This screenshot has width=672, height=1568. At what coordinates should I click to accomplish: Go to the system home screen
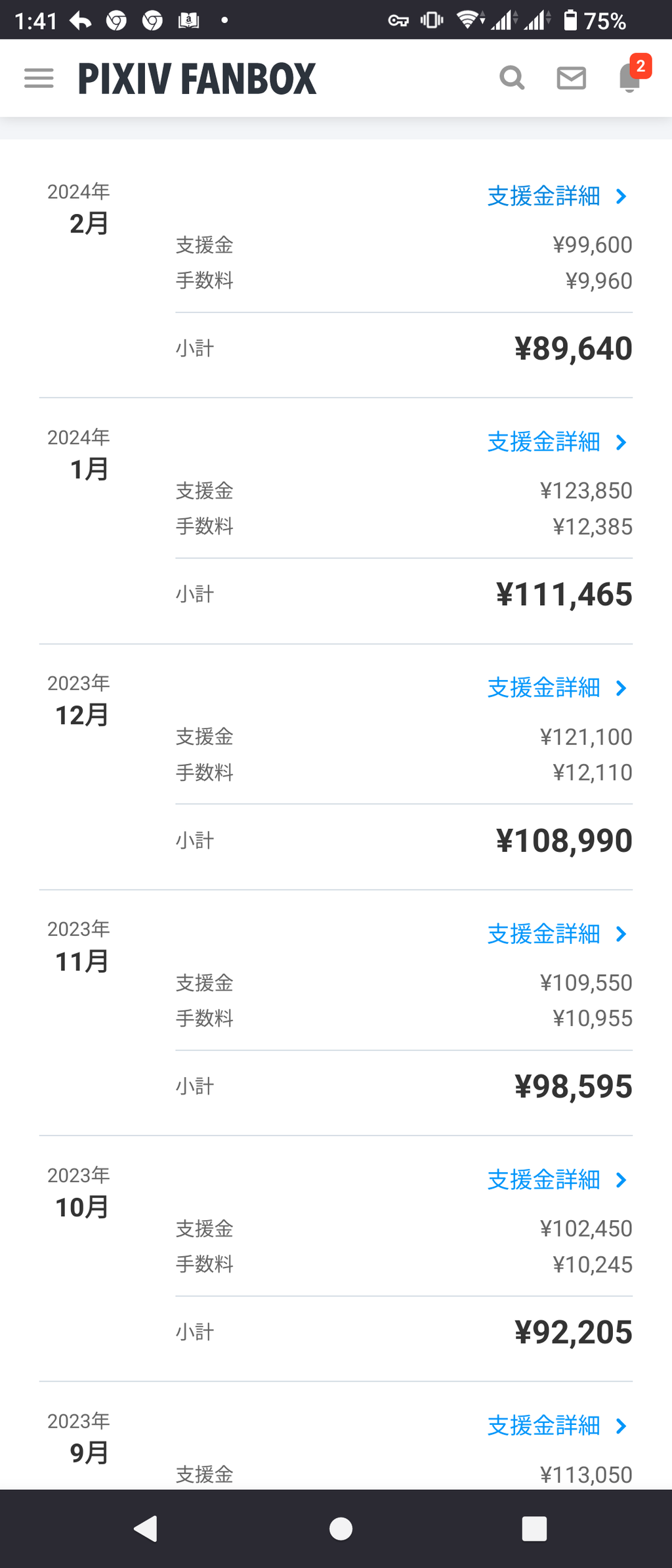(341, 1529)
